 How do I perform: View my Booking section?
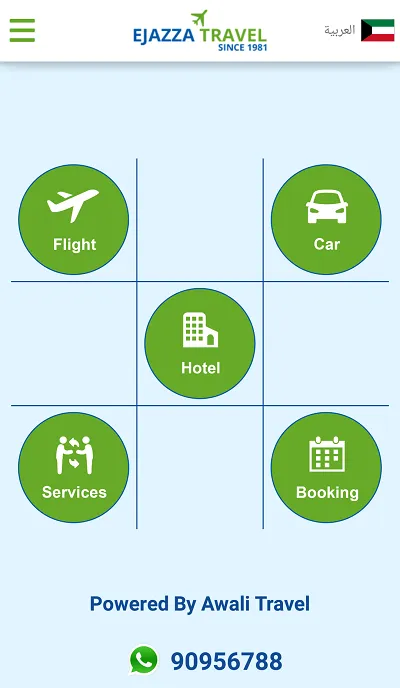[326, 467]
